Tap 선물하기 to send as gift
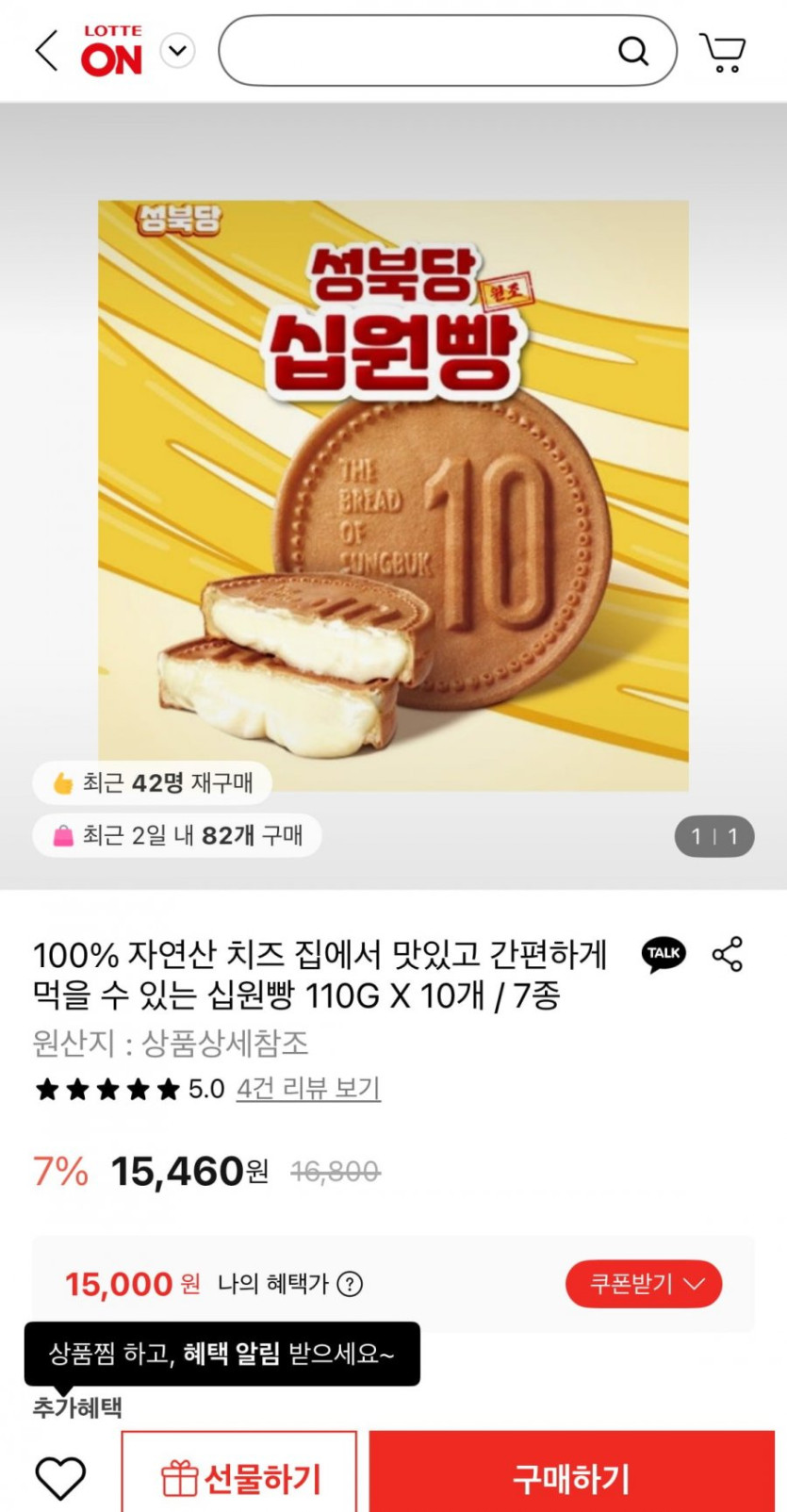787x1512 pixels. pyautogui.click(x=239, y=1478)
